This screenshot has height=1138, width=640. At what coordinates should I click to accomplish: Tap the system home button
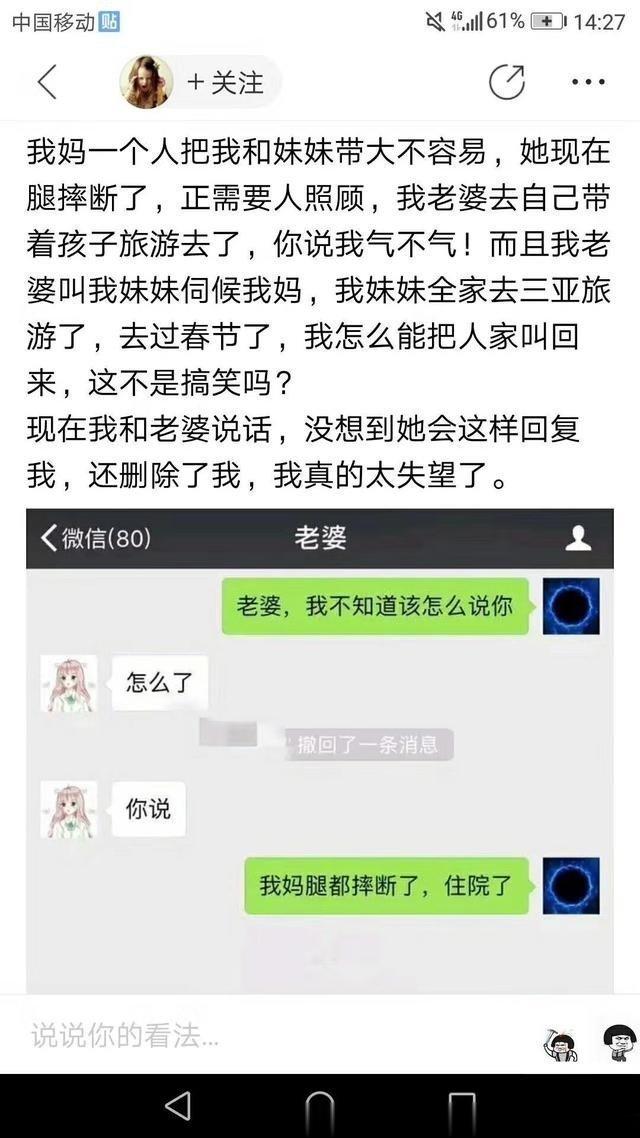(320, 1105)
